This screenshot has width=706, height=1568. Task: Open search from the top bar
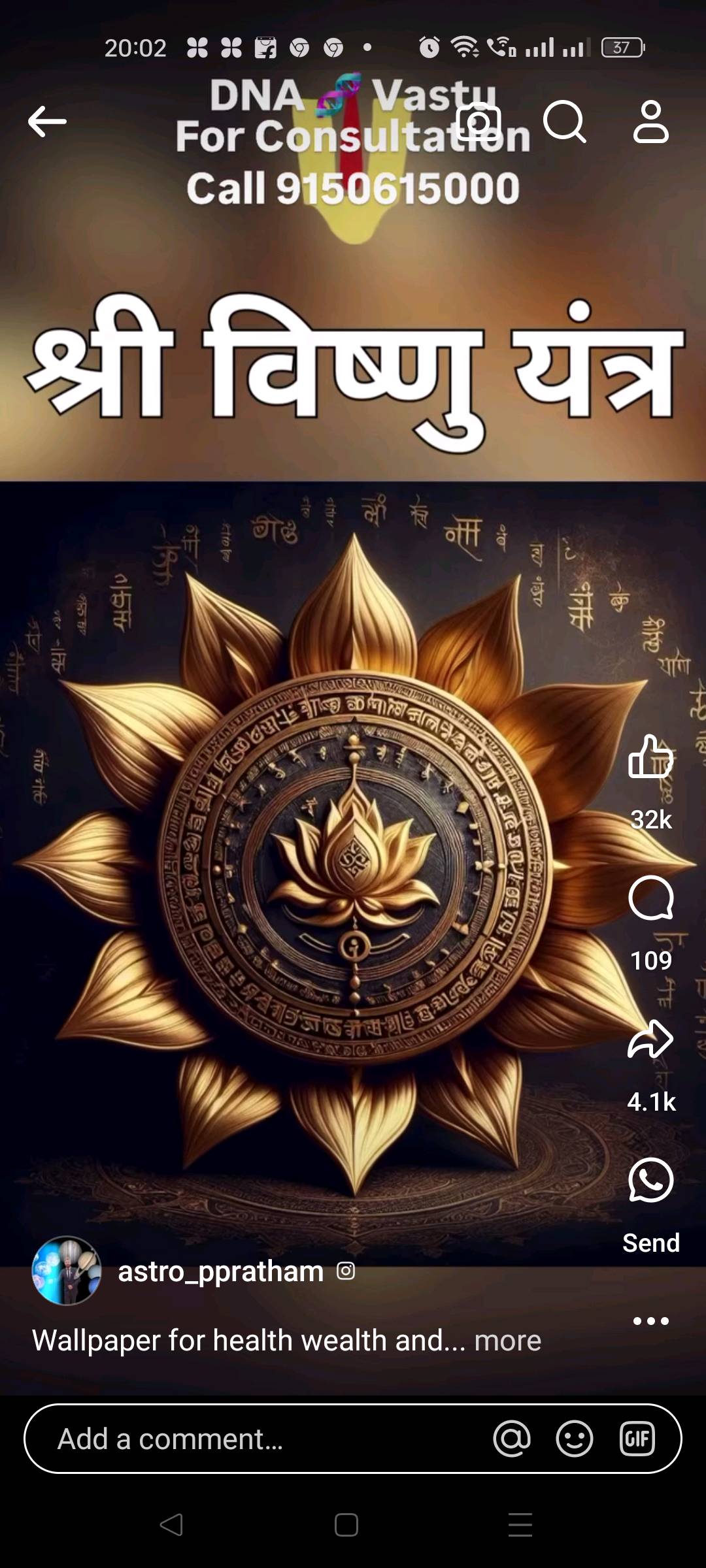click(x=565, y=122)
